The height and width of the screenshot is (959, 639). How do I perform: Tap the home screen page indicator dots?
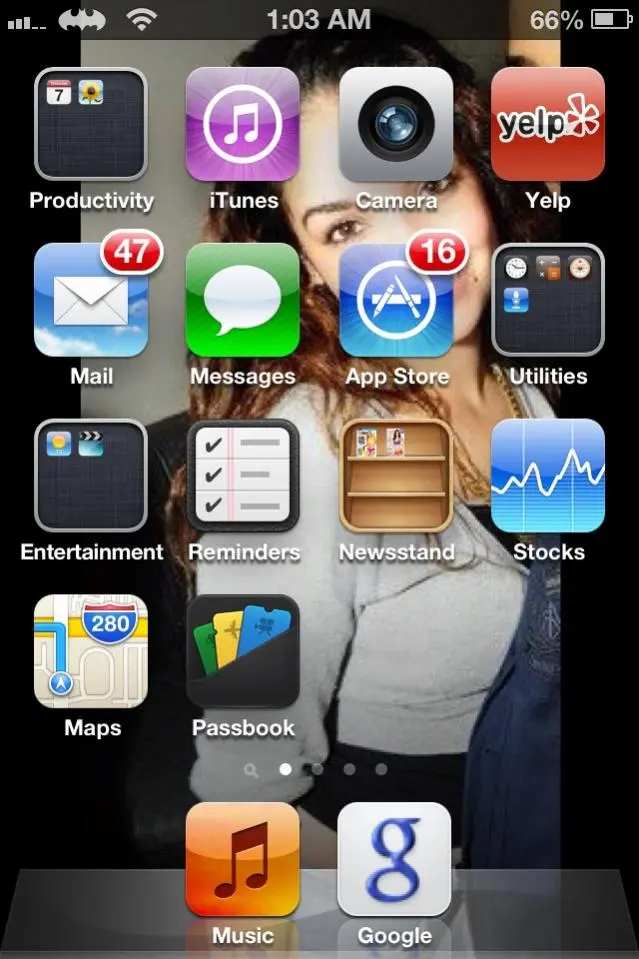tap(318, 770)
